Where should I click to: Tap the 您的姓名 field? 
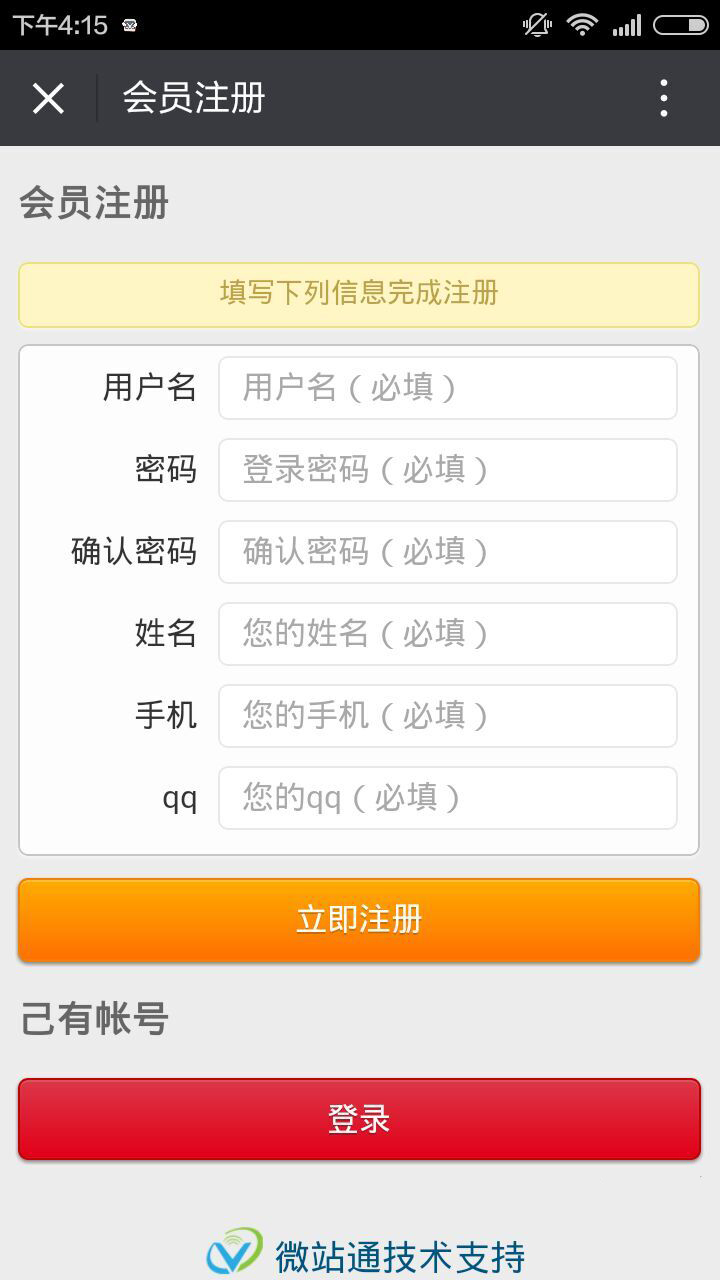point(448,634)
